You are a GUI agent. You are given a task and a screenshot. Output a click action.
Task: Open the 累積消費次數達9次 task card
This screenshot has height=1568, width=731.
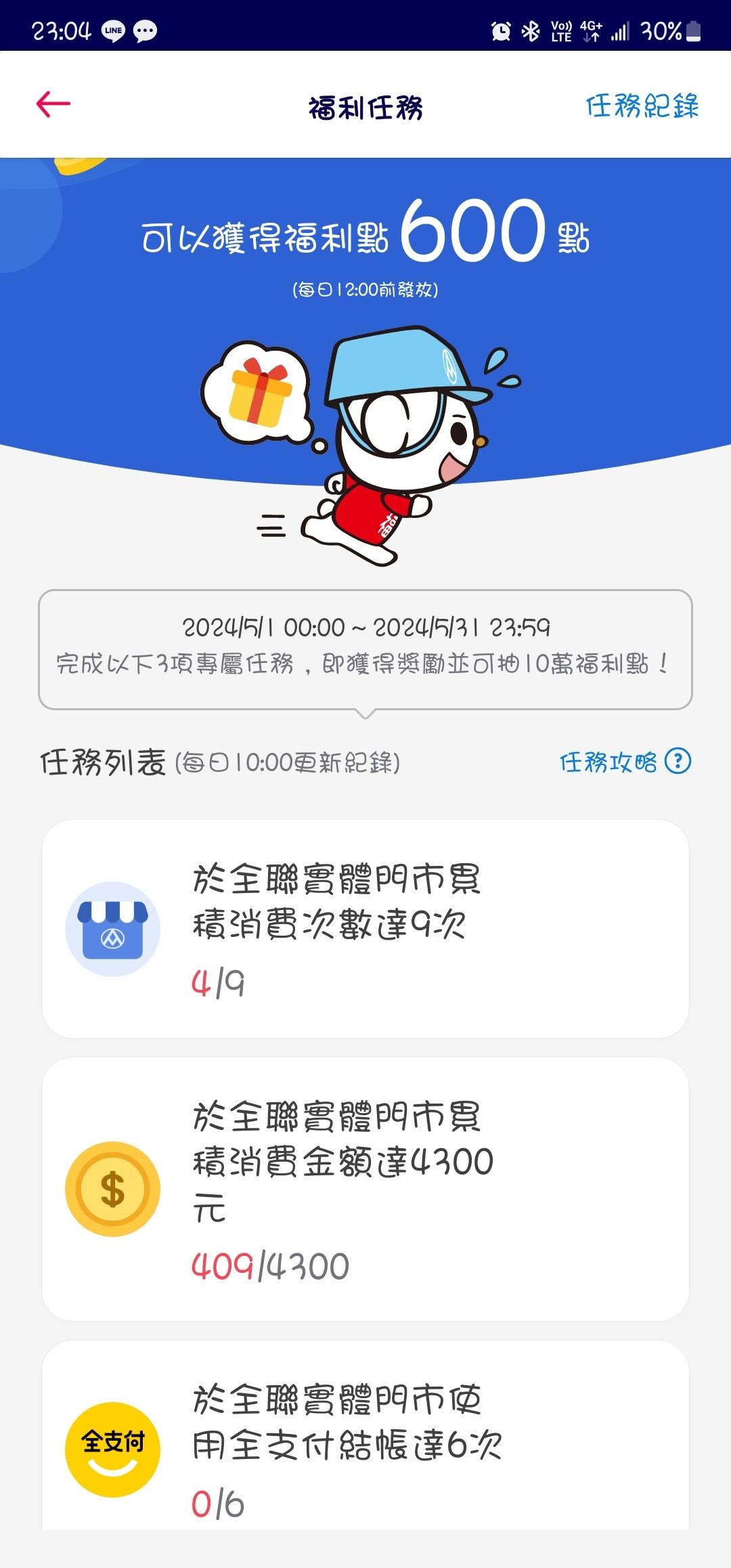[x=365, y=929]
